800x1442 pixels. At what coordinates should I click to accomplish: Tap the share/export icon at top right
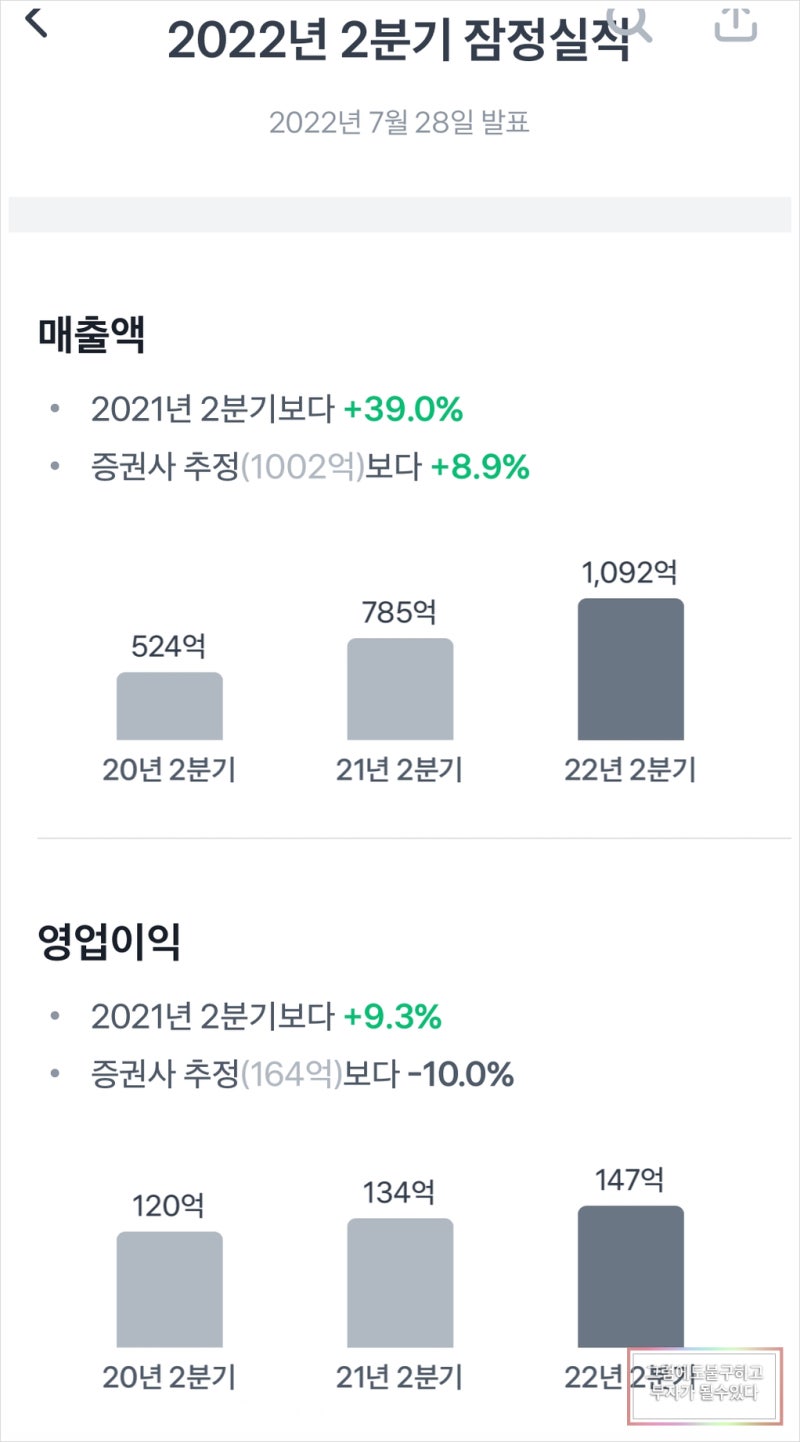tap(735, 27)
